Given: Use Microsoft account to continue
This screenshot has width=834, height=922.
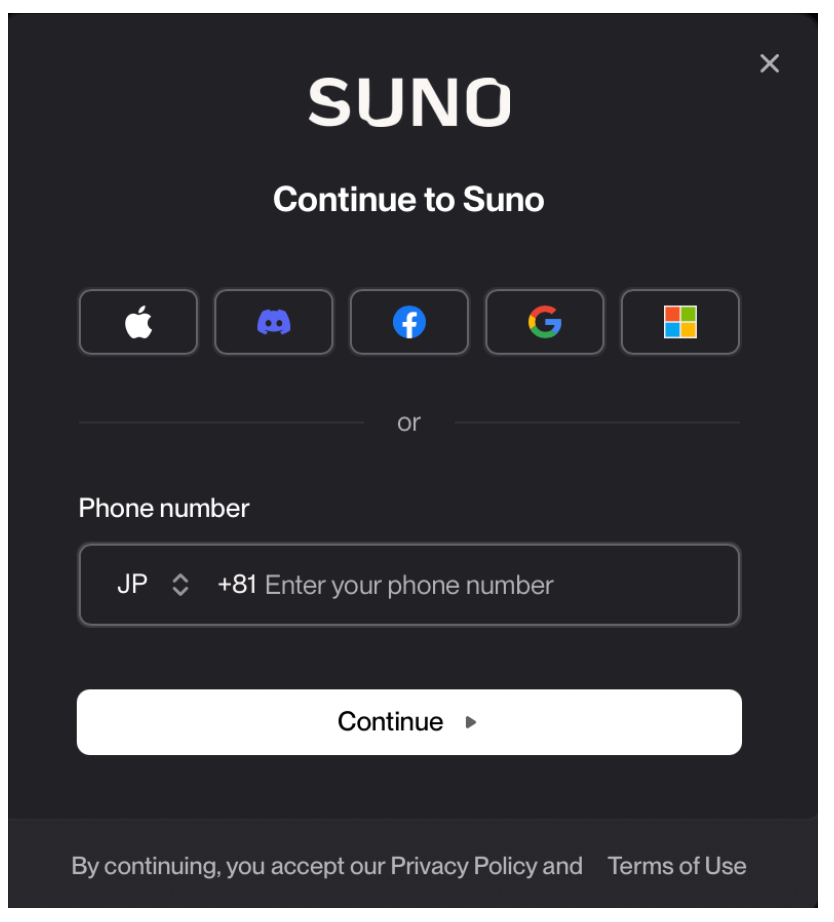Looking at the screenshot, I should coord(680,322).
